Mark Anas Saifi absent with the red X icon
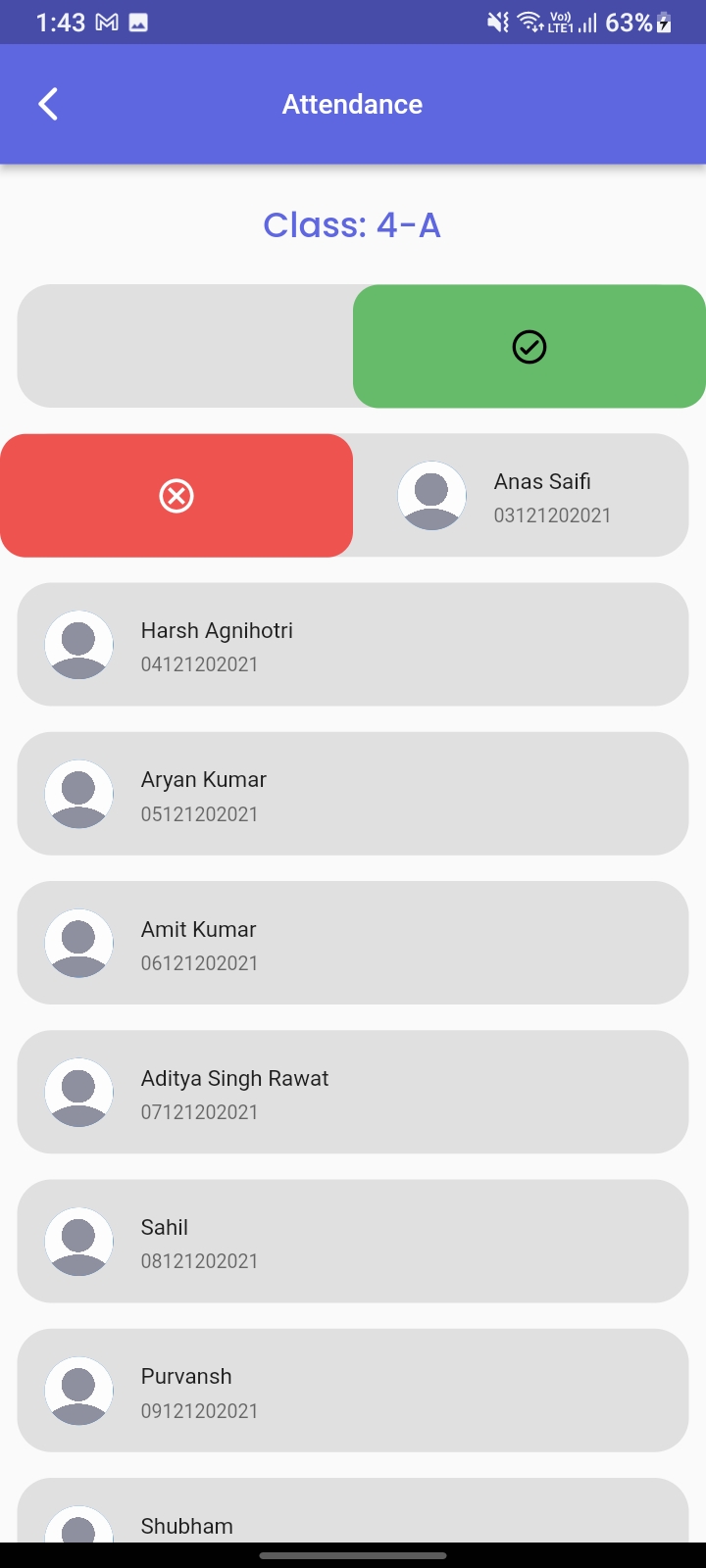 click(176, 496)
